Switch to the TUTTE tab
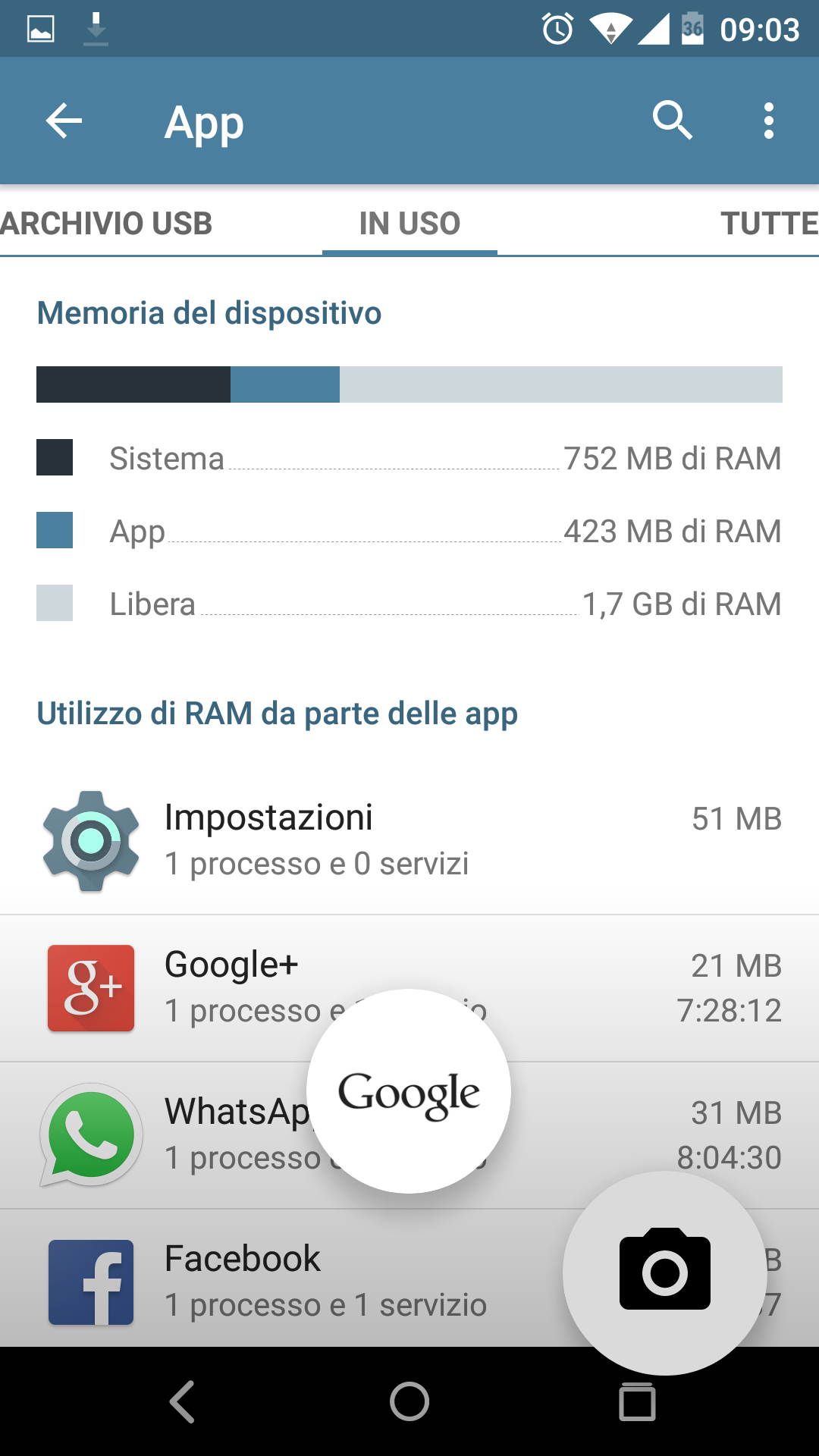The image size is (819, 1456). pyautogui.click(x=769, y=223)
